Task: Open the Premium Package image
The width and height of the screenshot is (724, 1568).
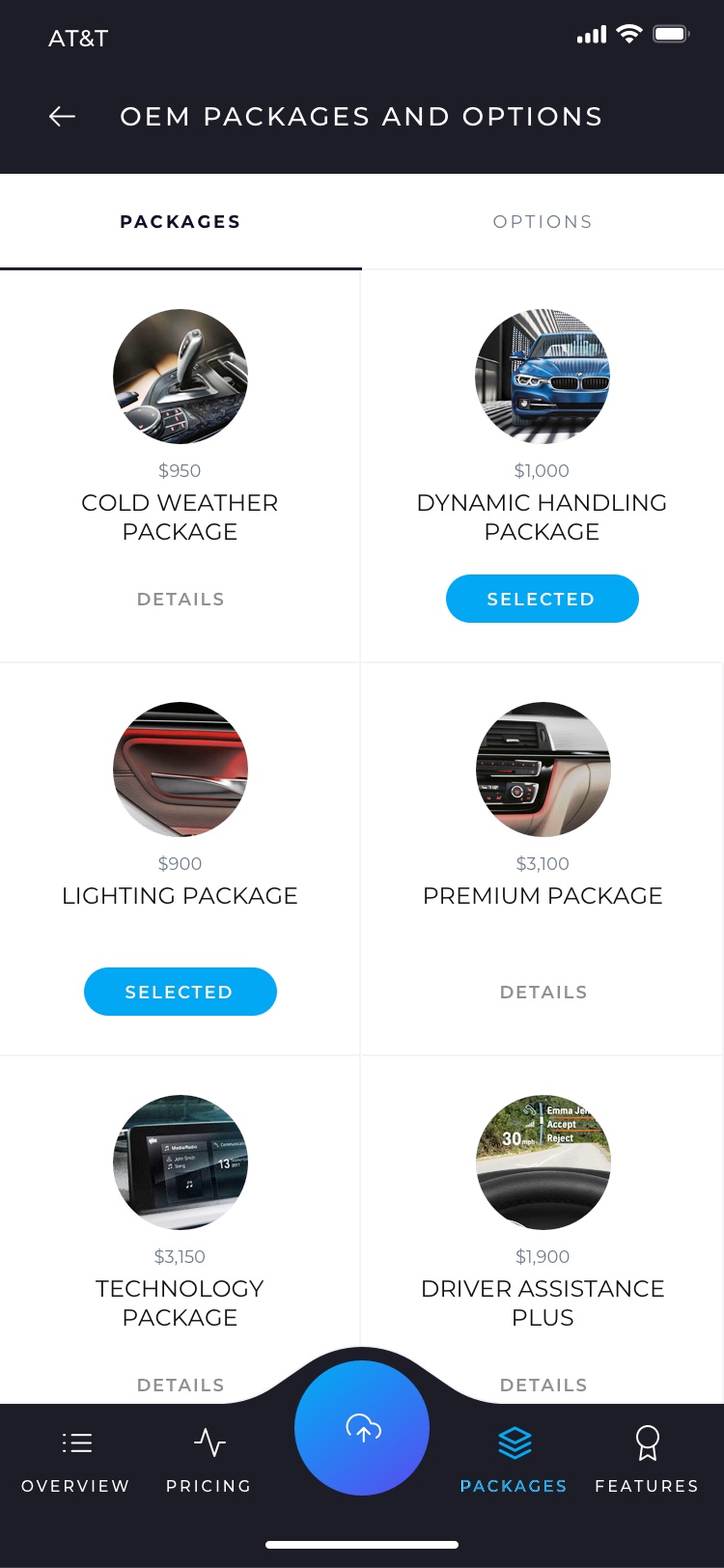Action: 543,770
